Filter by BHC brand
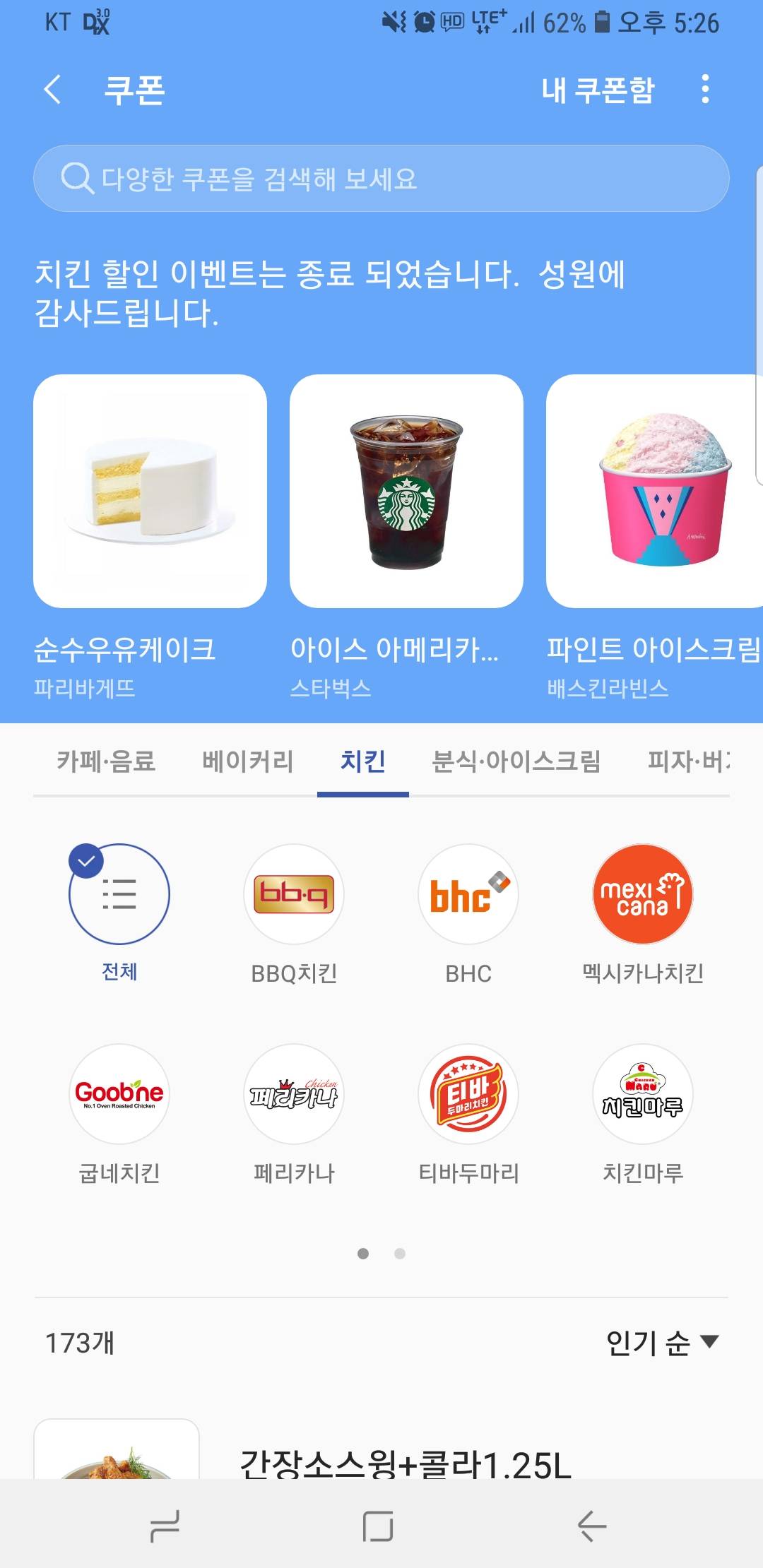The height and width of the screenshot is (1568, 763). [x=468, y=895]
